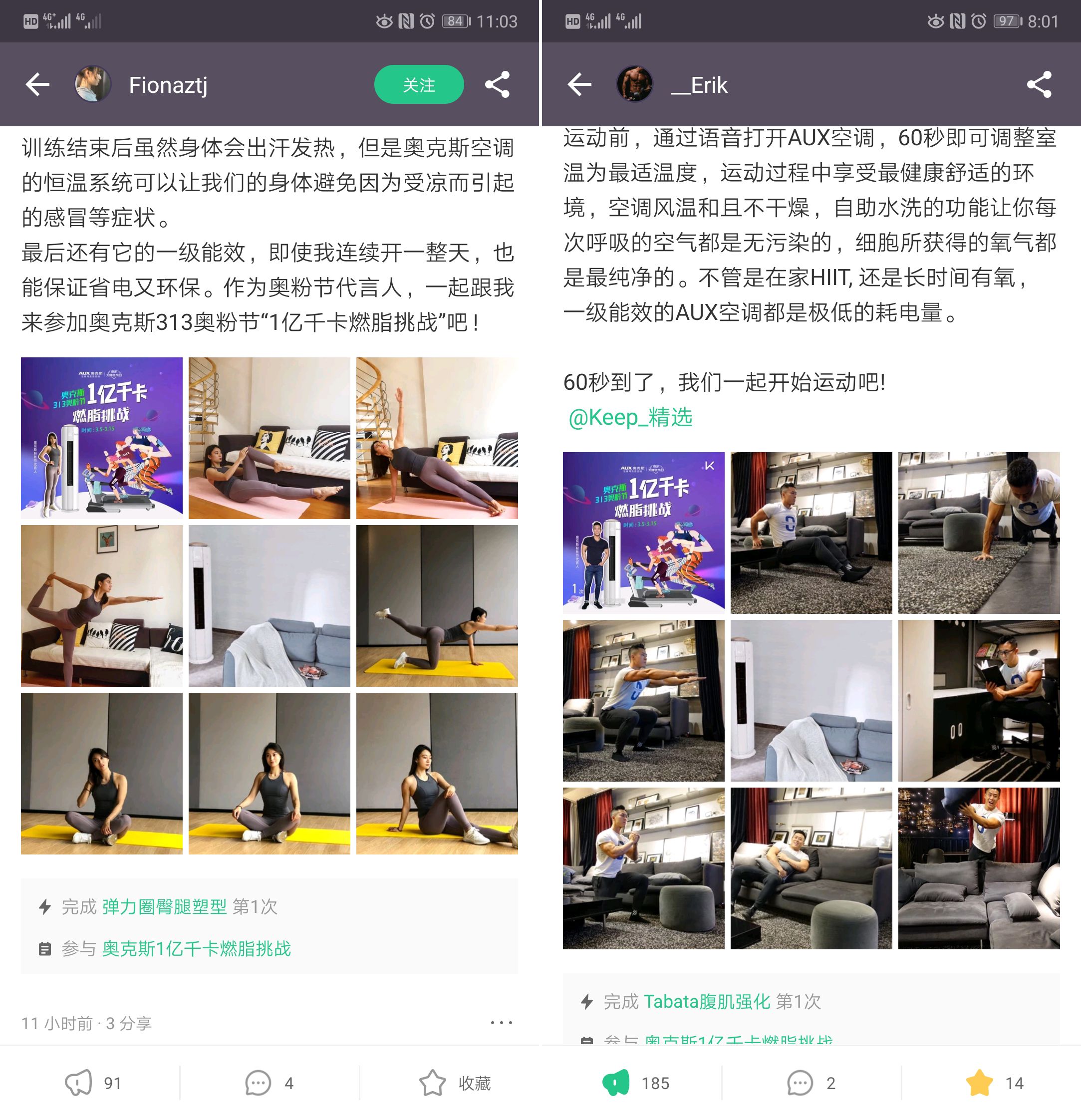Open the 奥克斯1亿千卡燃脂挑战 link in Fionaztj's post

[196, 949]
